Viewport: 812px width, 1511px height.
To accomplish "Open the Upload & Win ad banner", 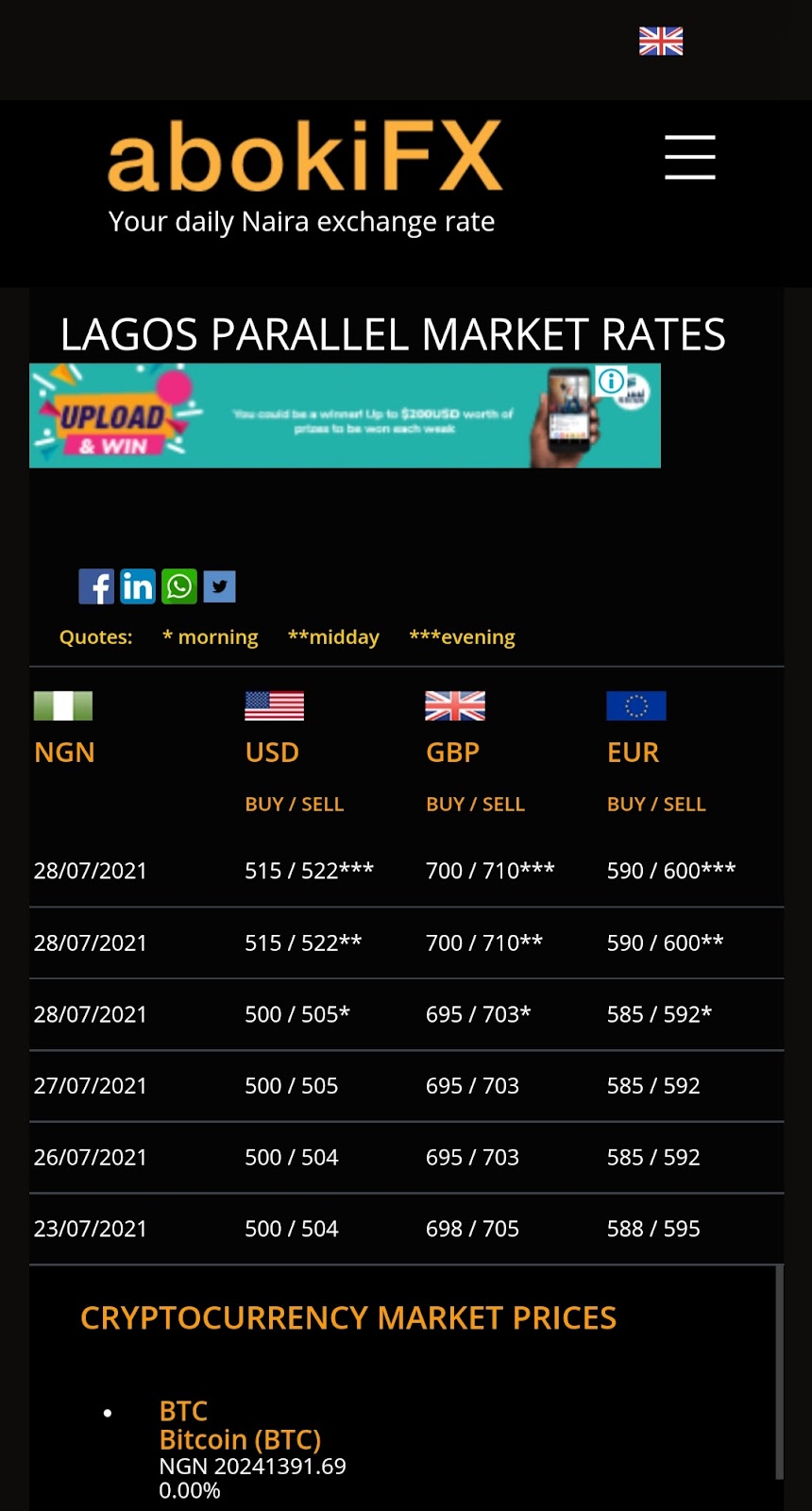I will [345, 416].
